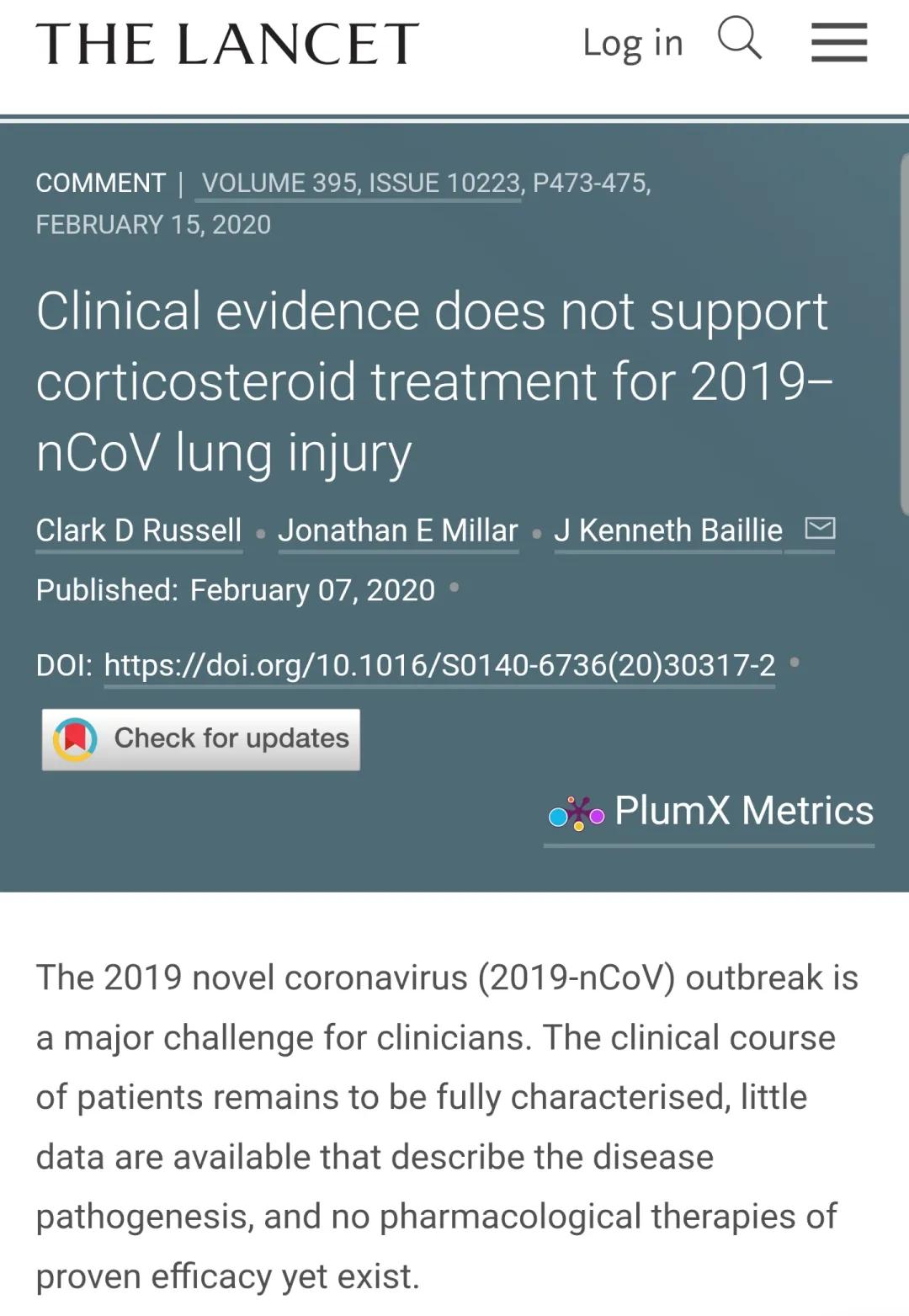View author J Kenneth Baillie

pyautogui.click(x=668, y=530)
